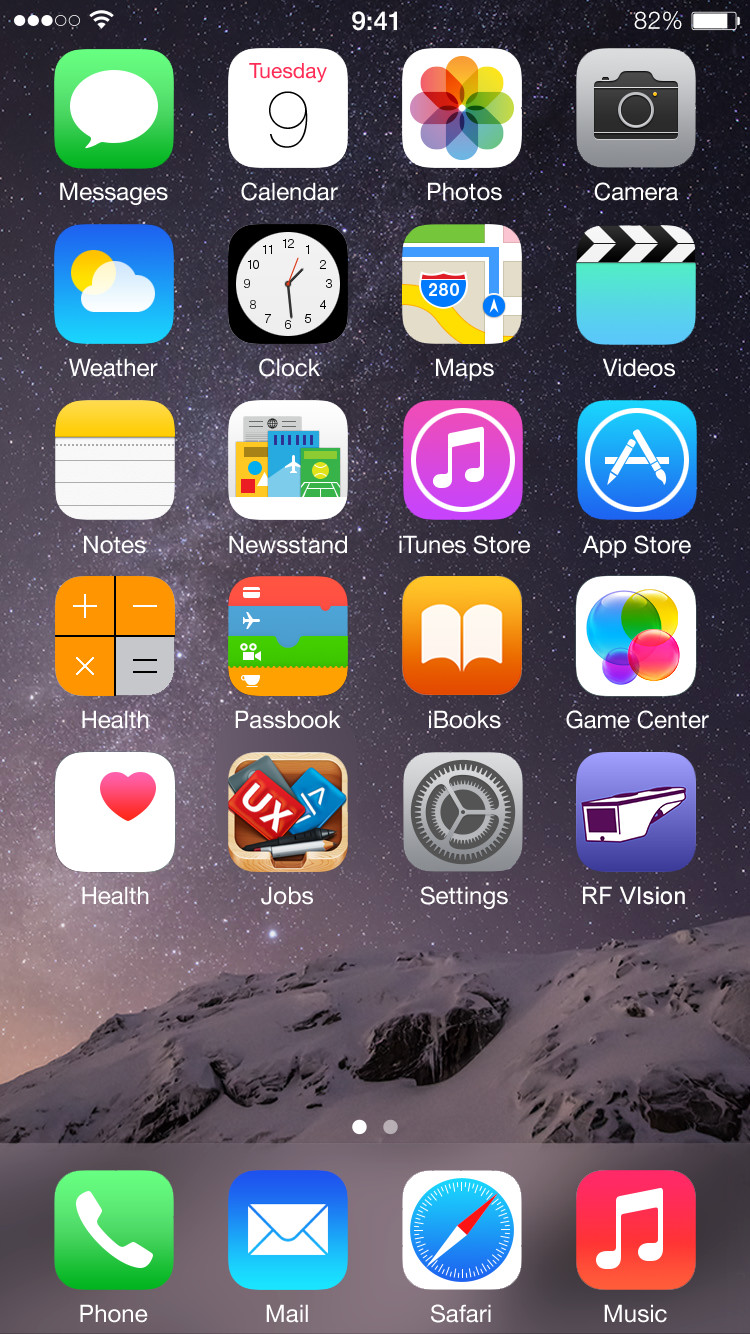Open the iTunes Store
Viewport: 750px width, 1334px height.
pyautogui.click(x=462, y=461)
